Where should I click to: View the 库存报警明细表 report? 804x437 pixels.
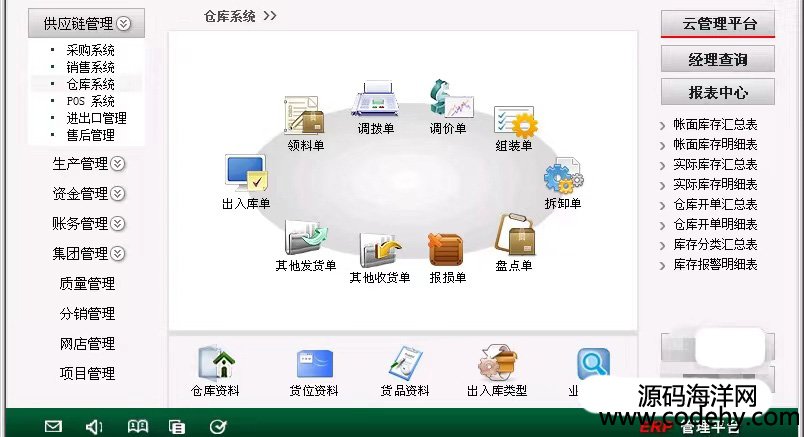(x=714, y=265)
